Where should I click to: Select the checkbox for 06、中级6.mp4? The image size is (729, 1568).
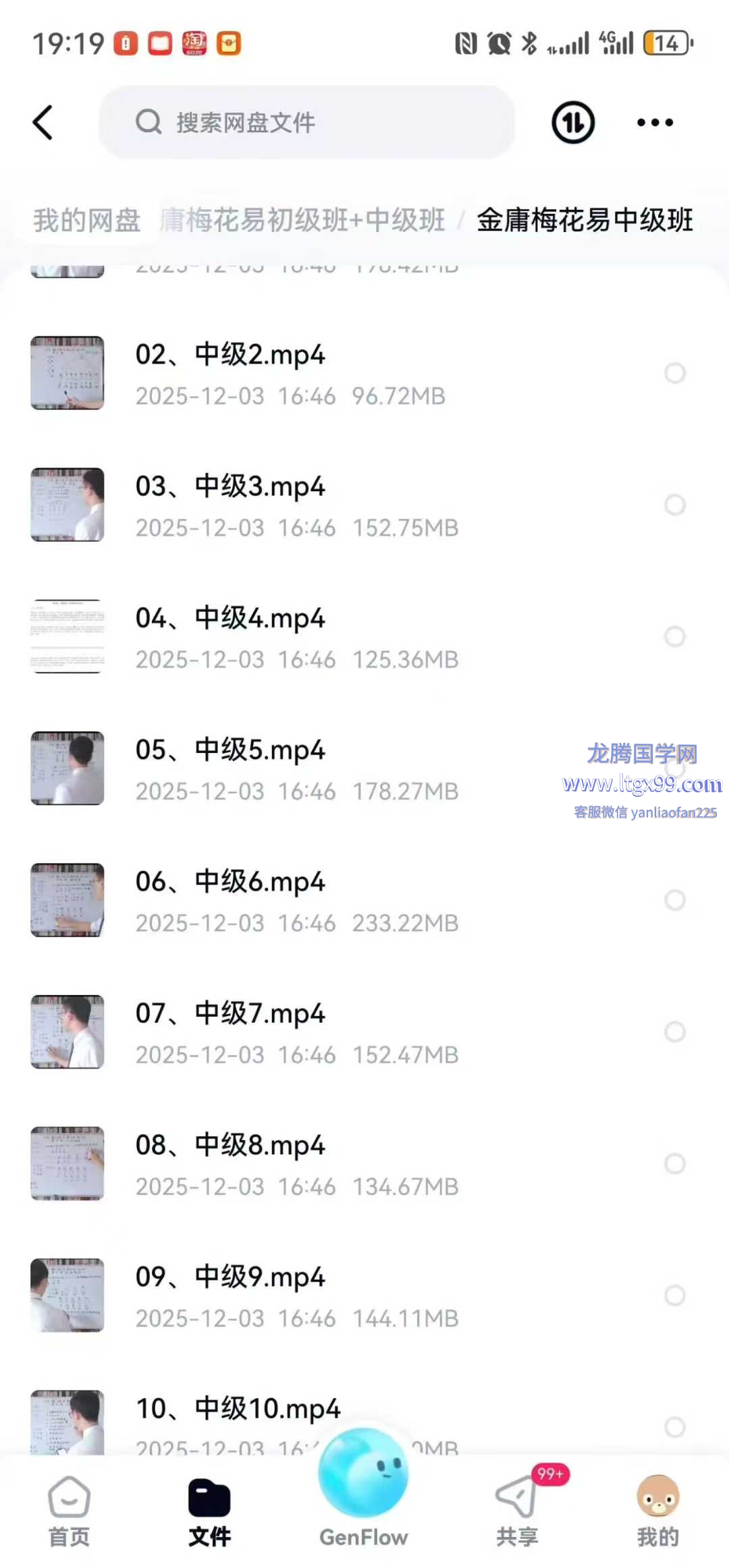click(674, 900)
